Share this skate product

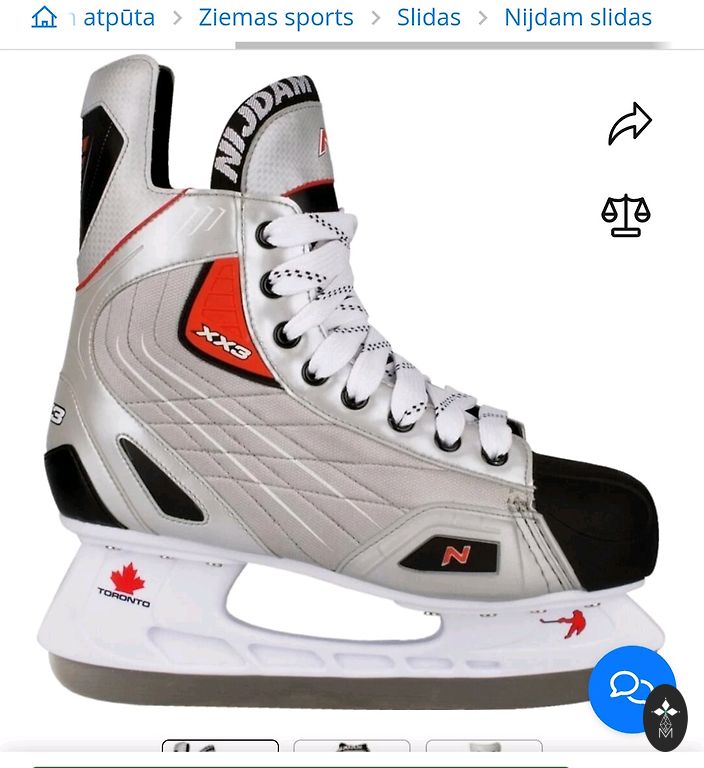point(629,125)
